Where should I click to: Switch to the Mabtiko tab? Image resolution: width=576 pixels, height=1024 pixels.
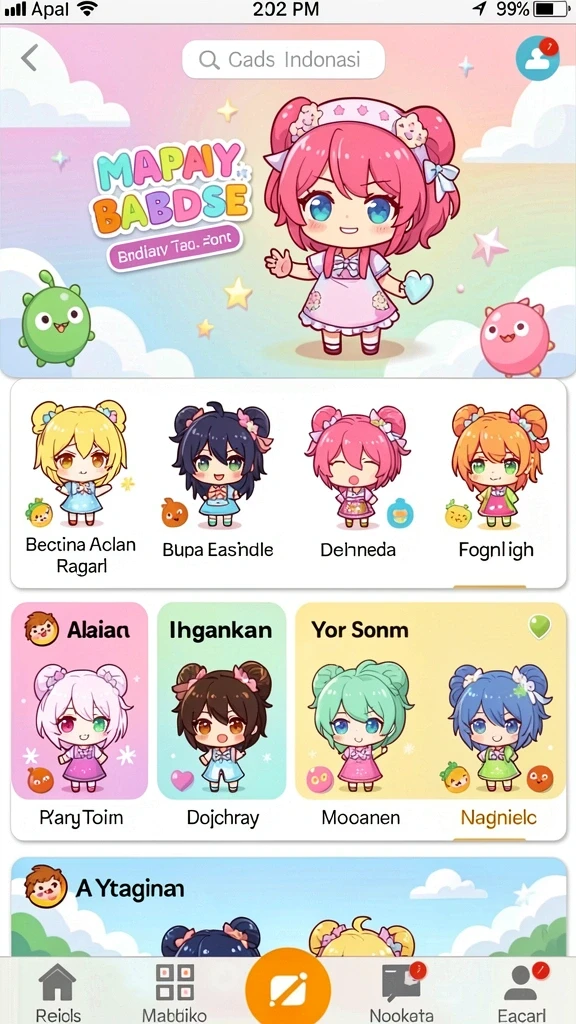pyautogui.click(x=174, y=993)
